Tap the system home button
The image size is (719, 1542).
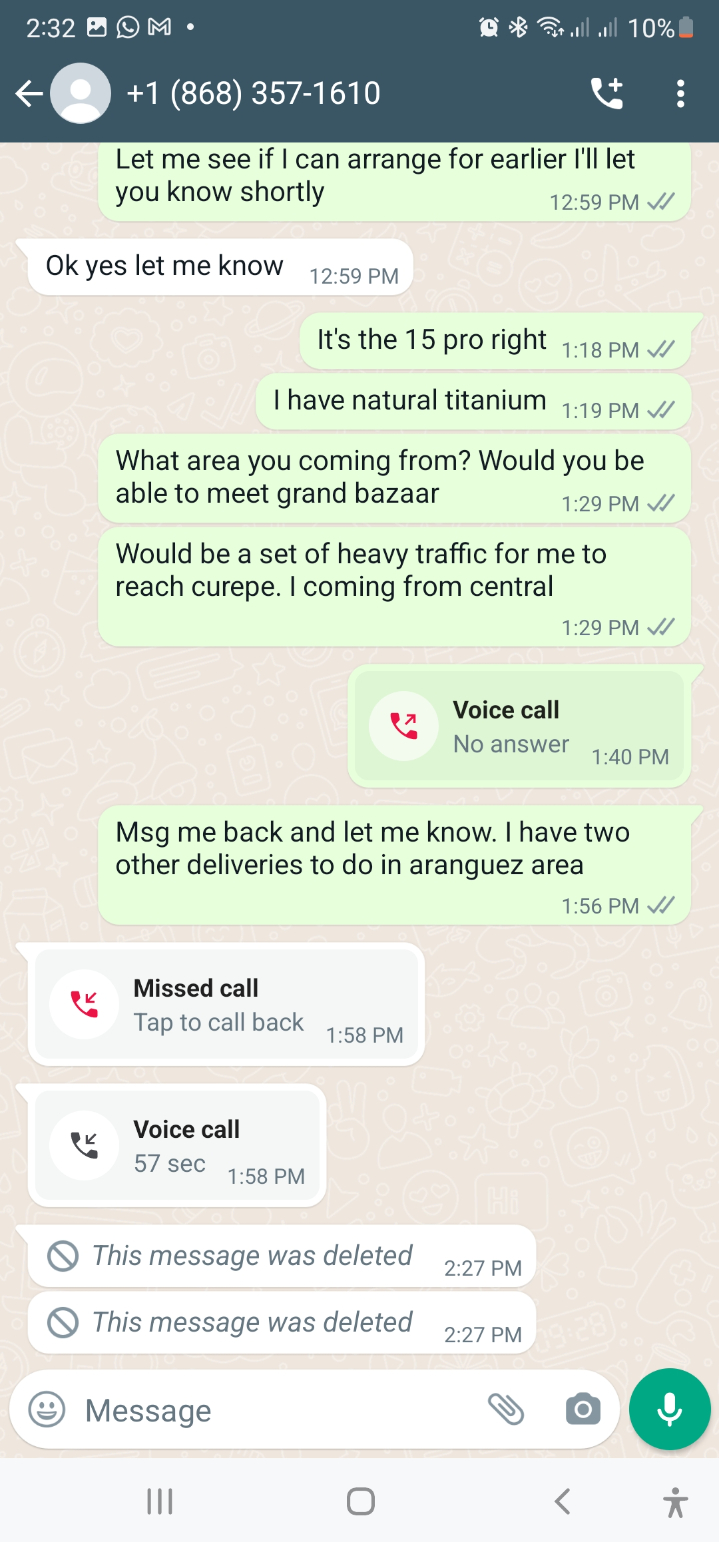(x=360, y=1501)
